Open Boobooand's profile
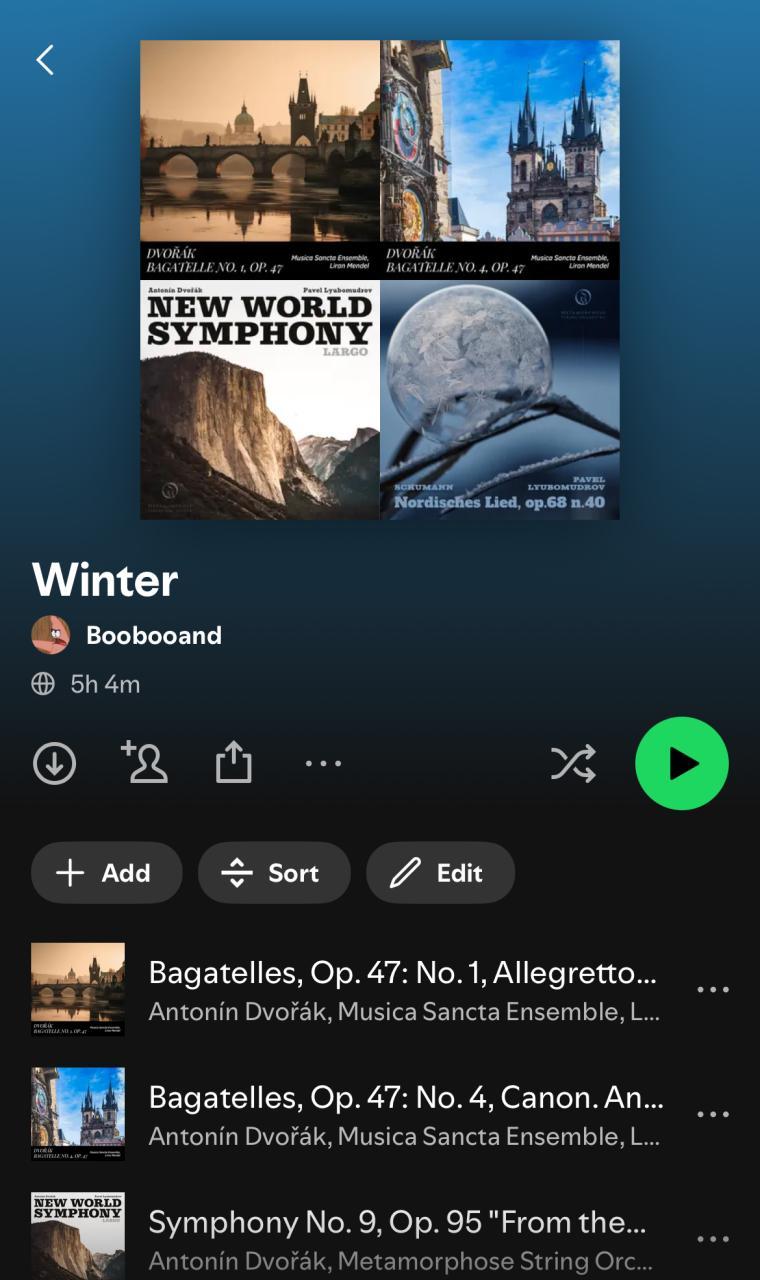This screenshot has width=760, height=1280. click(153, 635)
